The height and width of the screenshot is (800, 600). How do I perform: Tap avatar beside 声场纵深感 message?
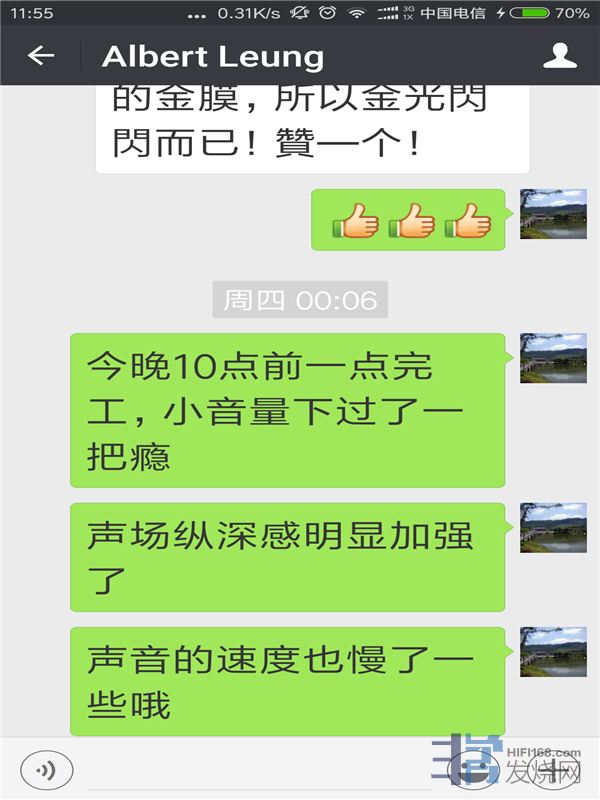pos(553,529)
